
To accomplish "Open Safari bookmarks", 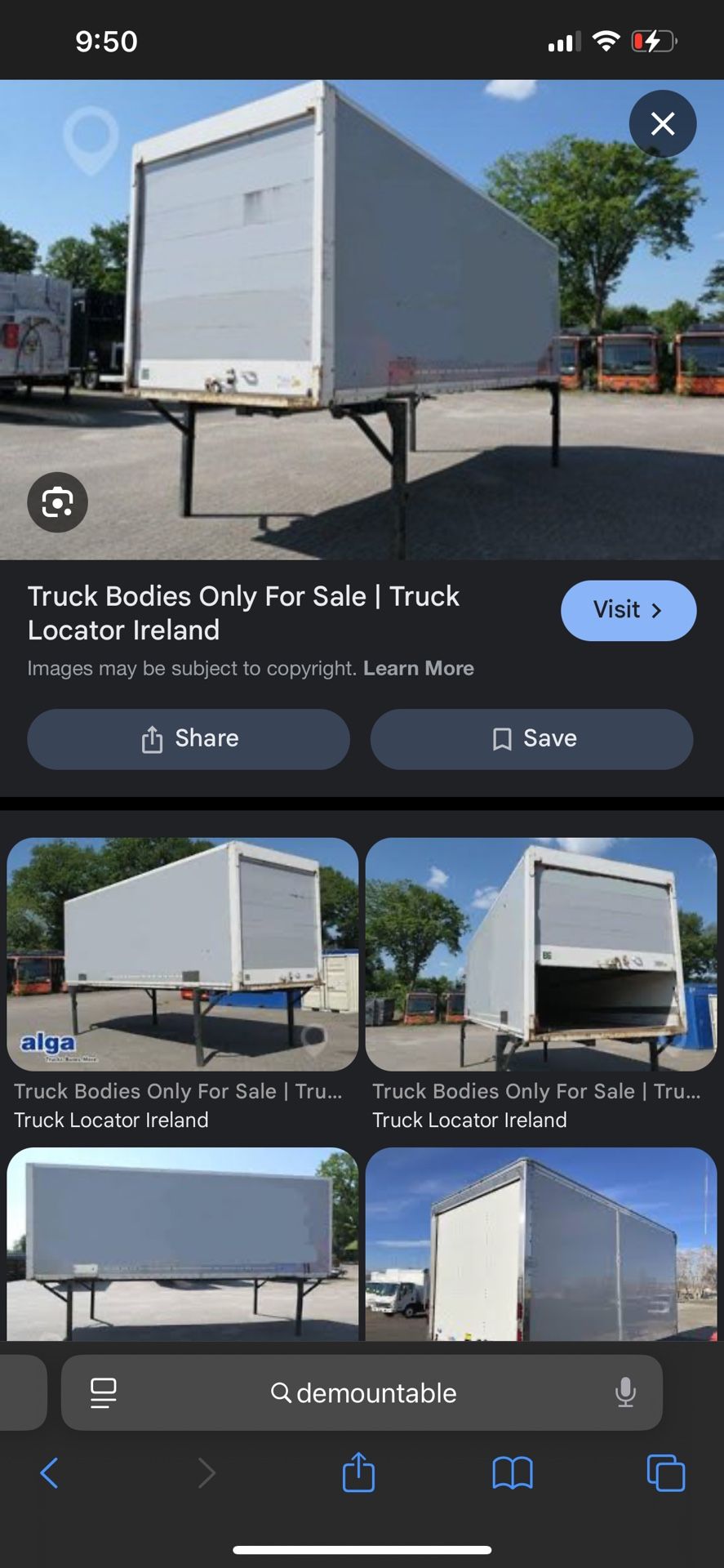I will pyautogui.click(x=513, y=1473).
